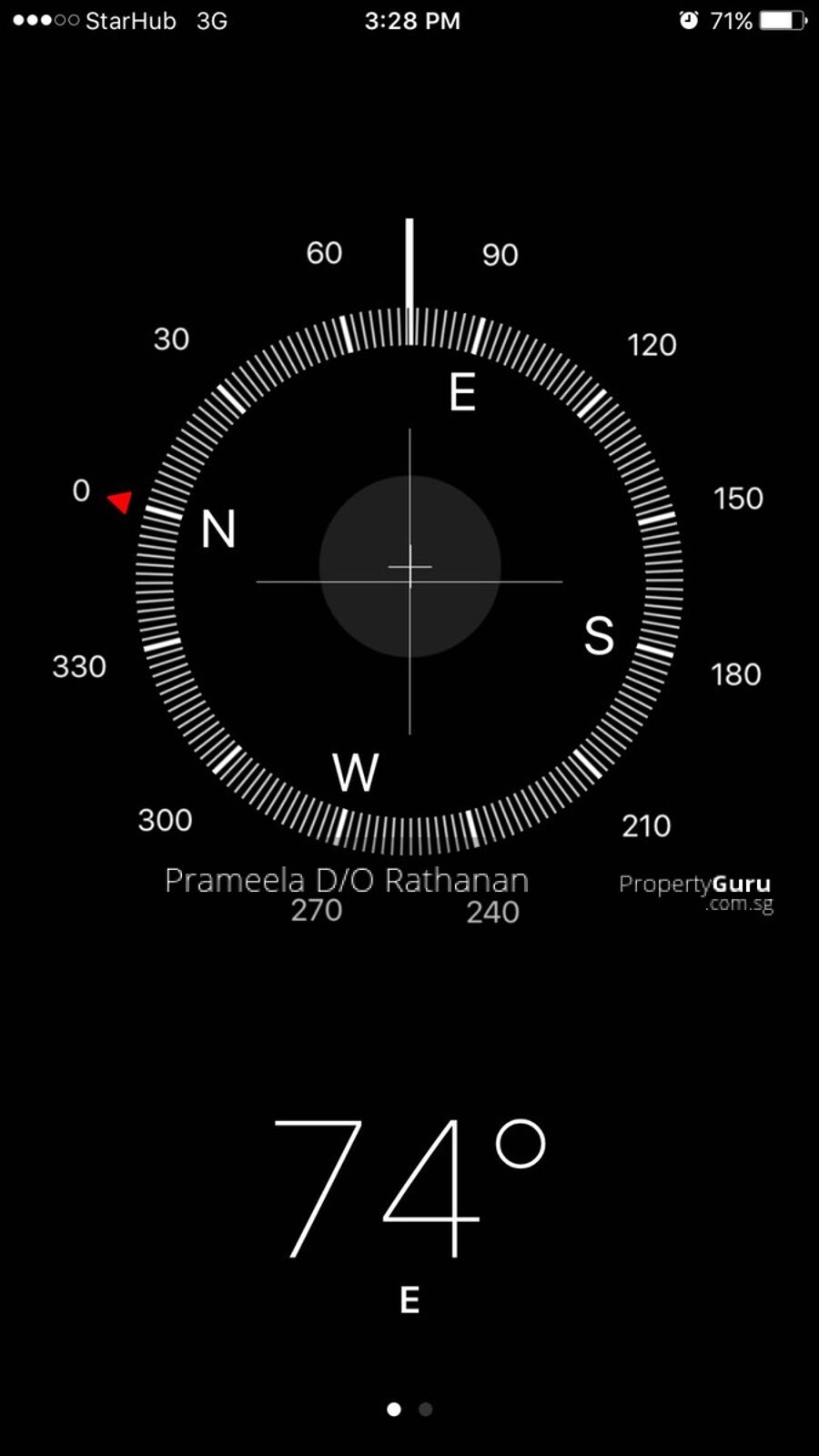Image resolution: width=819 pixels, height=1456 pixels.
Task: Select the second page indicator dot
Action: (425, 1409)
